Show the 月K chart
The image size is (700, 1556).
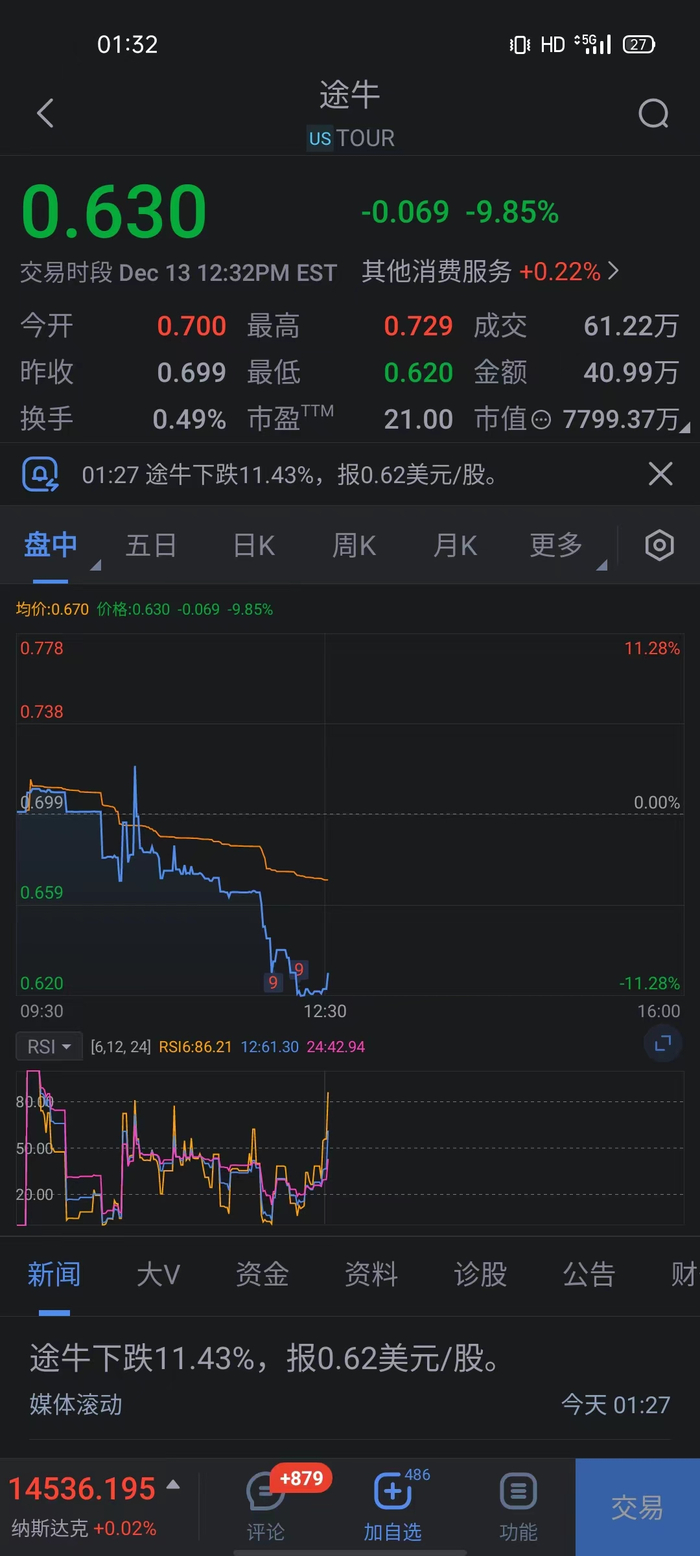pos(455,545)
